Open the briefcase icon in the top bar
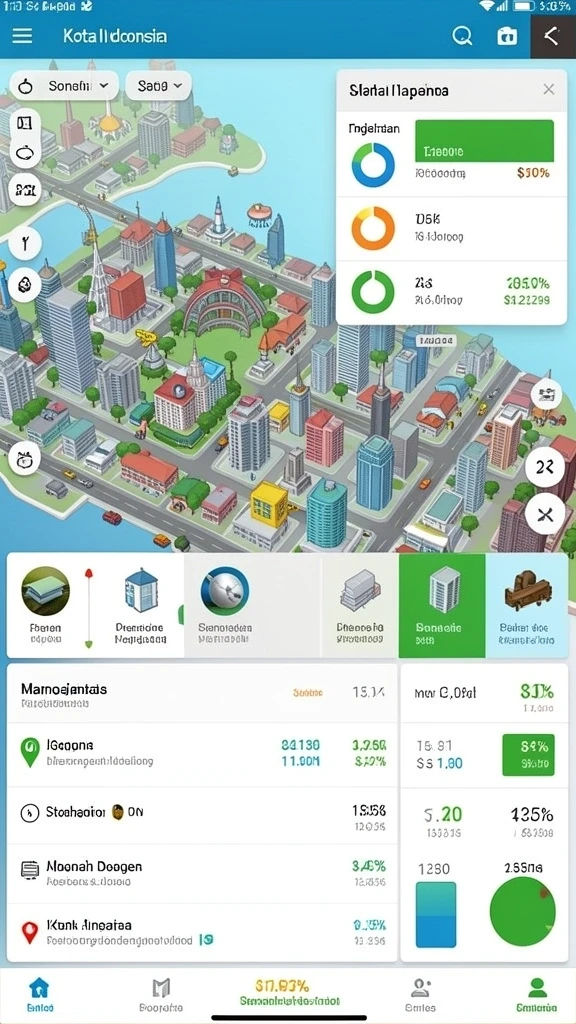The width and height of the screenshot is (576, 1024). pyautogui.click(x=507, y=36)
